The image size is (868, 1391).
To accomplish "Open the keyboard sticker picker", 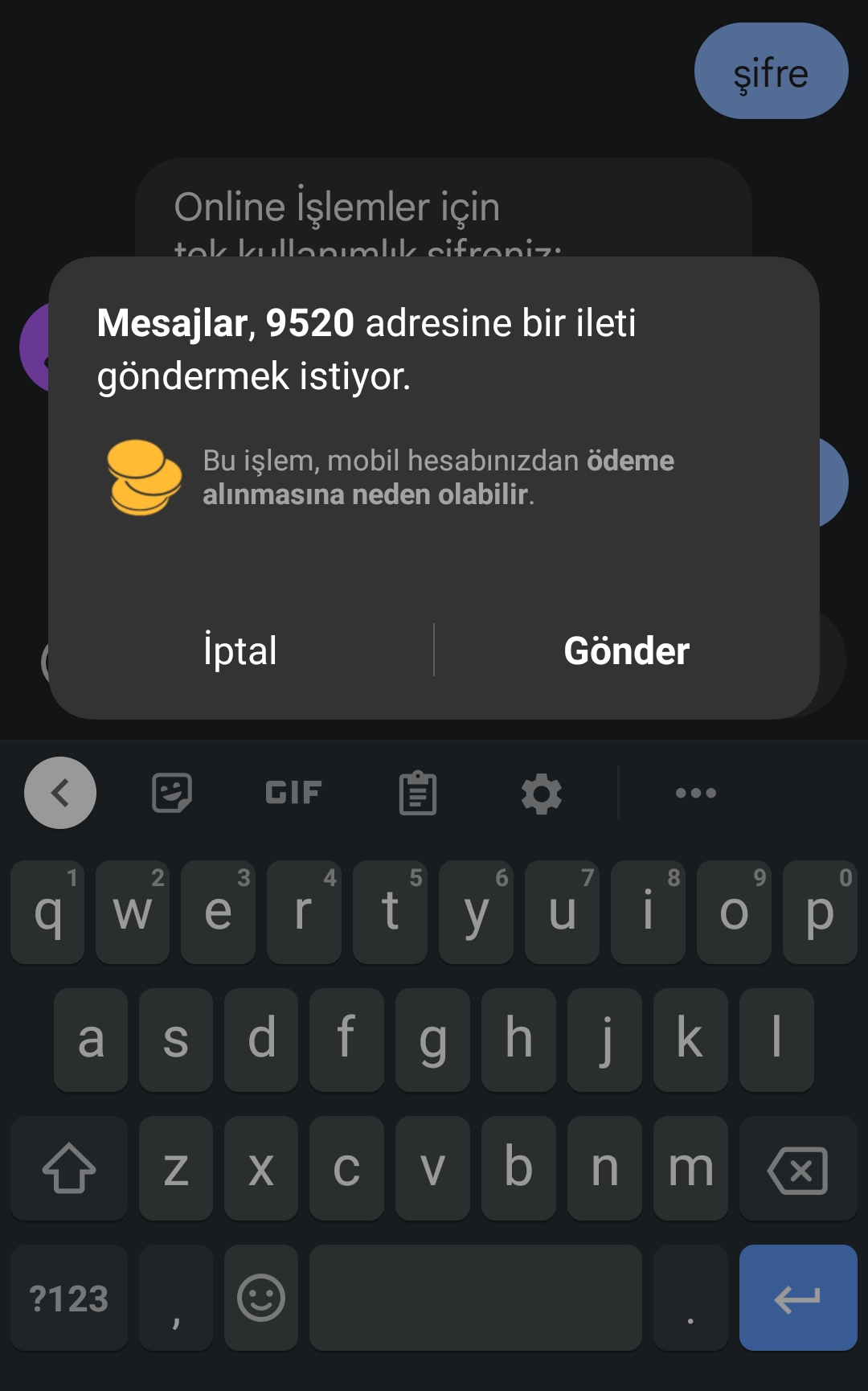I will tap(172, 793).
